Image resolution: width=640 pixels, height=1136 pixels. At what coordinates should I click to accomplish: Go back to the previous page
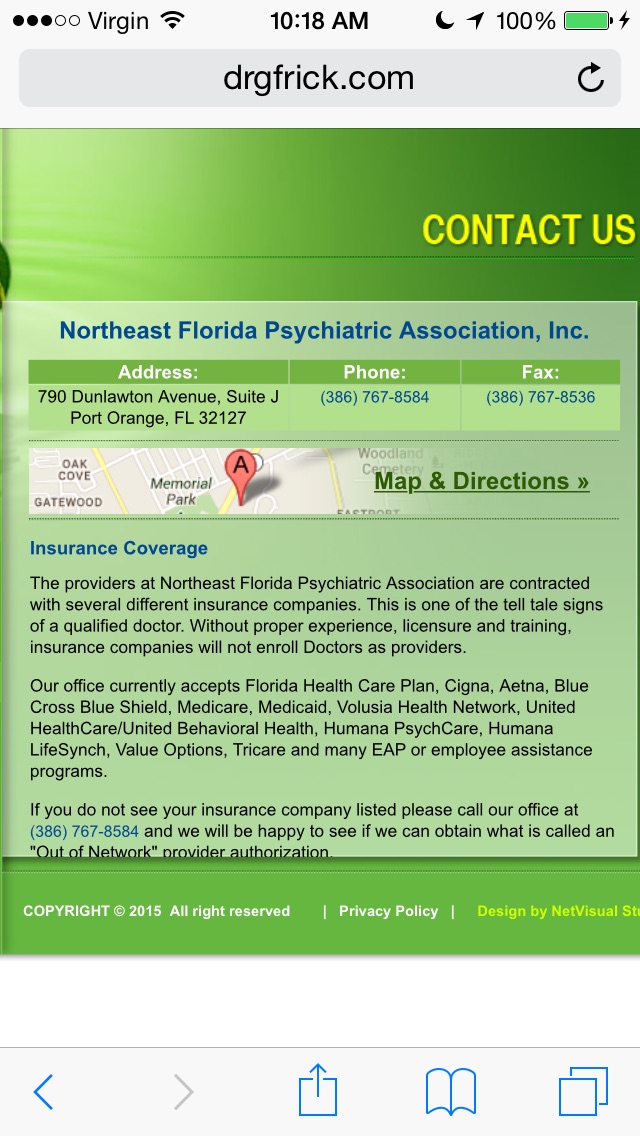43,1091
